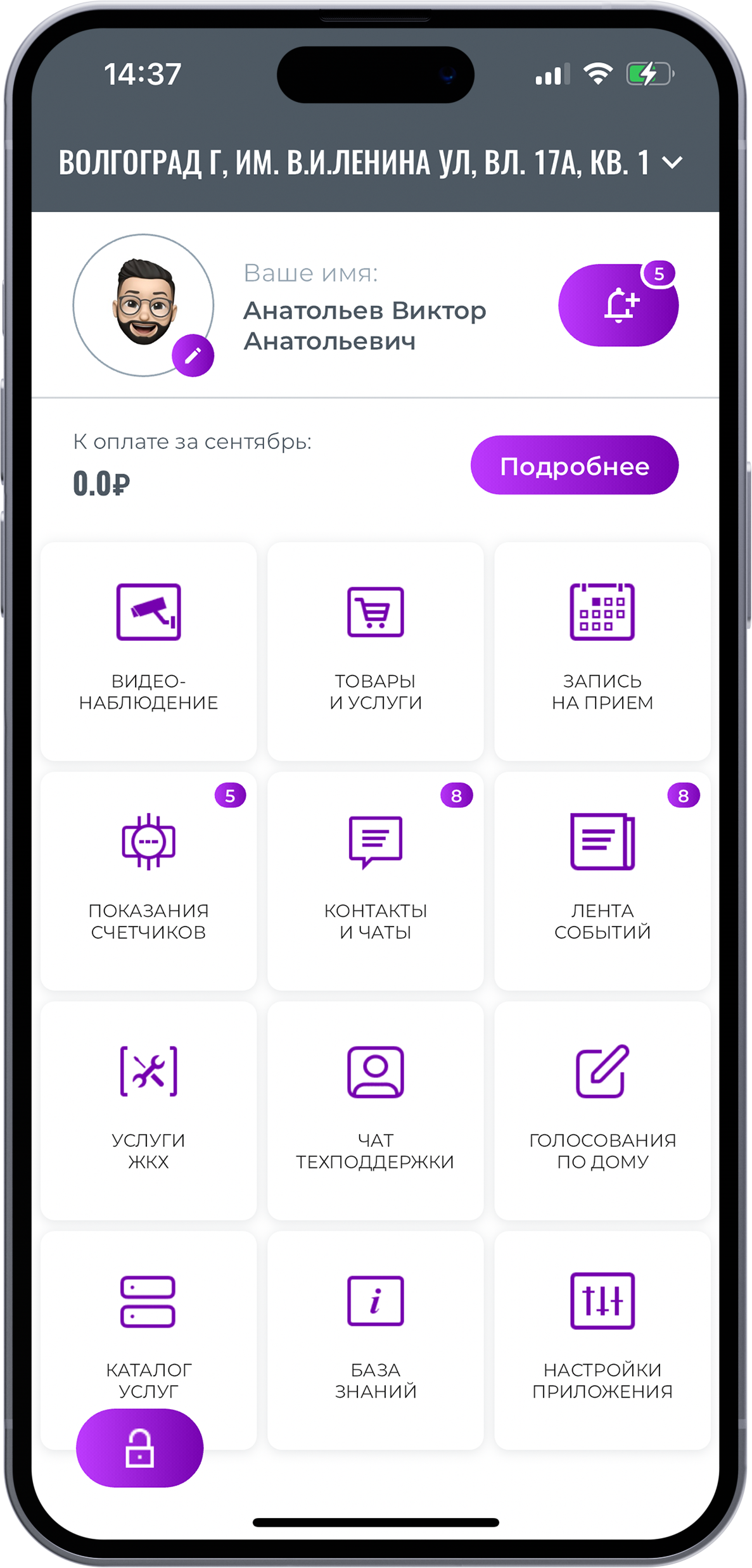This screenshot has width=752, height=1568.
Task: Open Услуги ЖКХ
Action: point(148,1110)
